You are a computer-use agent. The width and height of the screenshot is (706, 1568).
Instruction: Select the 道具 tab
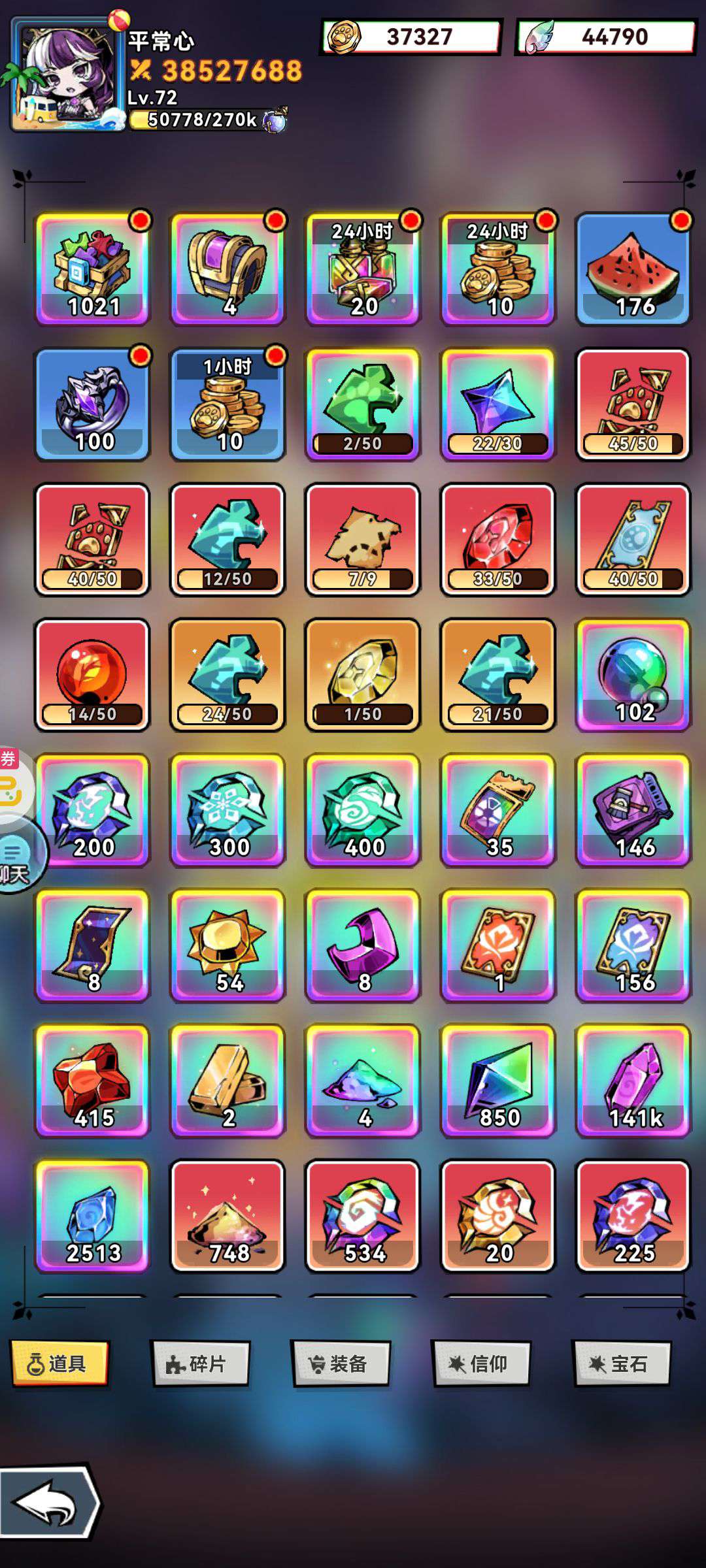tap(60, 1363)
